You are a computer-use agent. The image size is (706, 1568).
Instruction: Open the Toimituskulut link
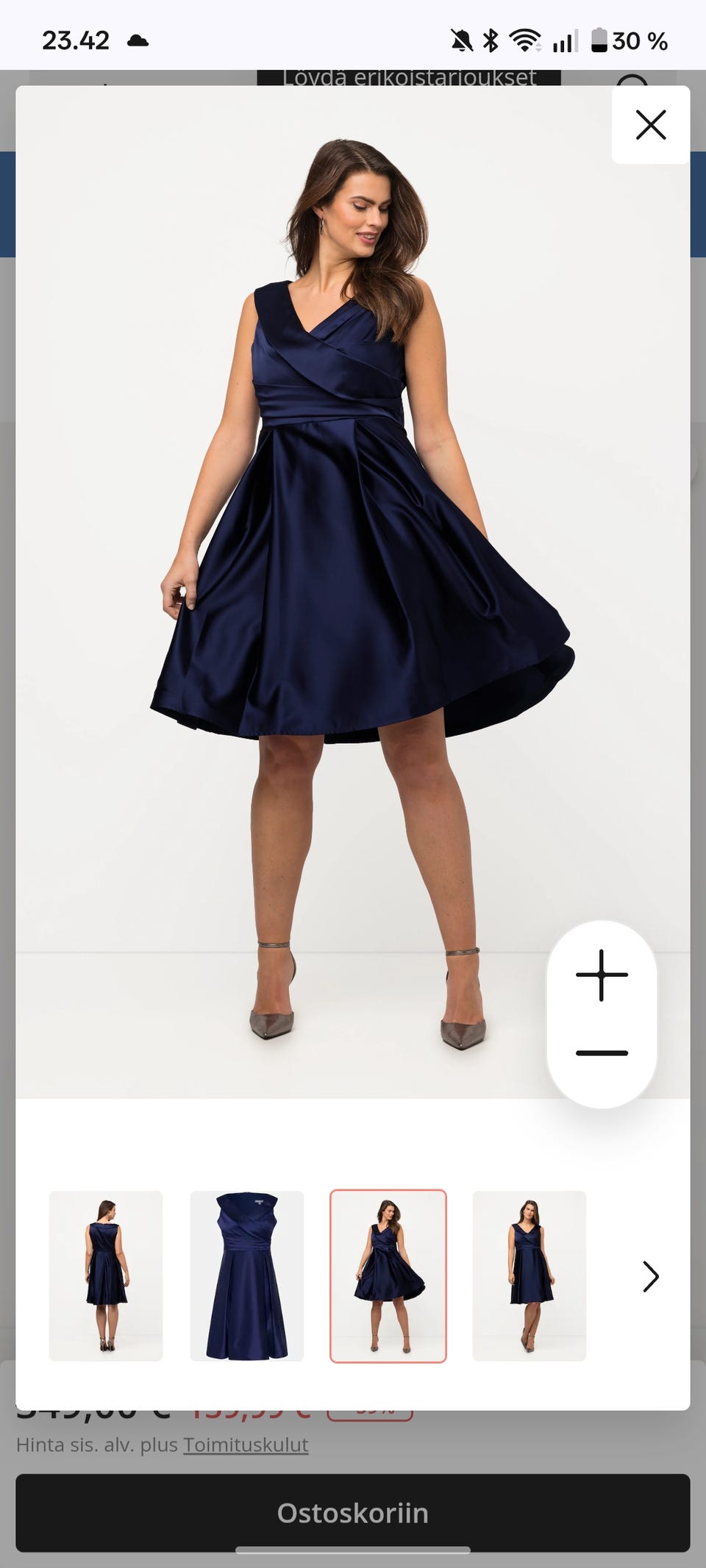pos(246,1445)
